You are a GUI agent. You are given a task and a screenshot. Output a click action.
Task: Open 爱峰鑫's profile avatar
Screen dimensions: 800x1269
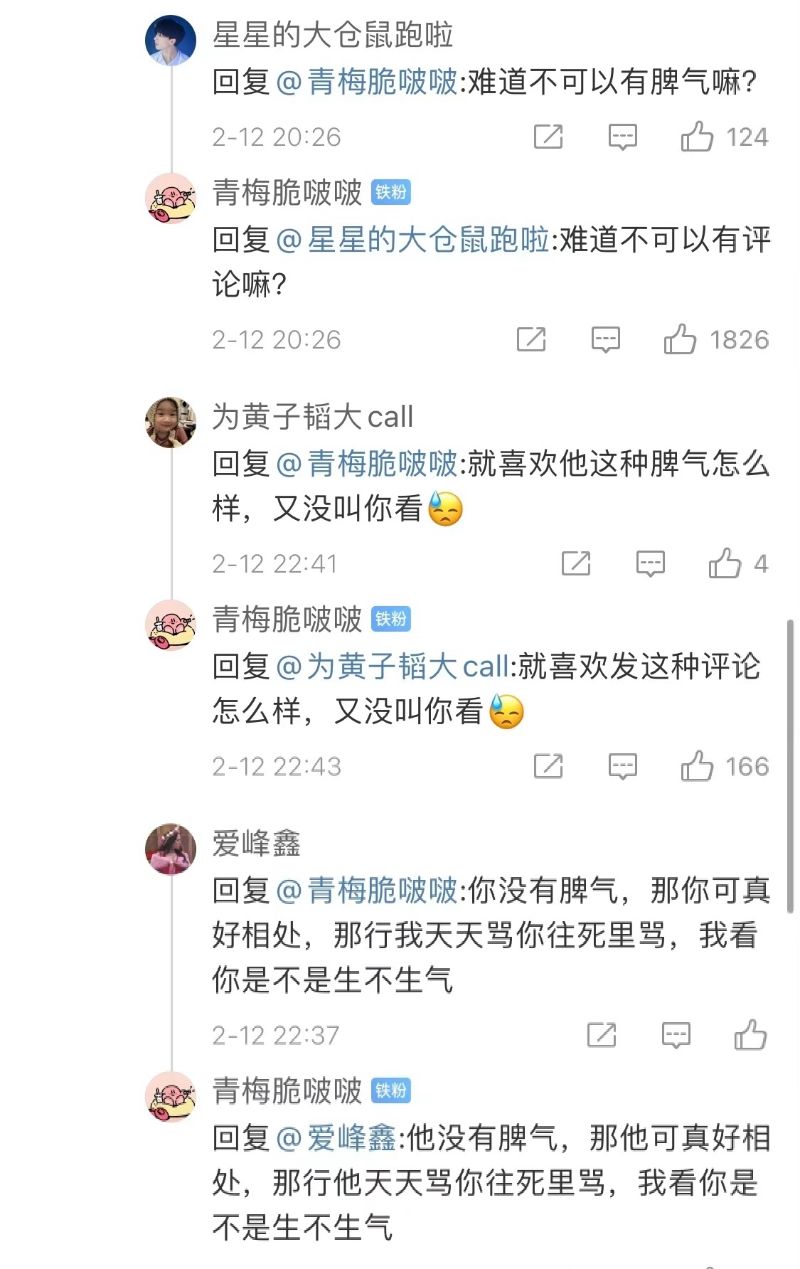coord(171,848)
